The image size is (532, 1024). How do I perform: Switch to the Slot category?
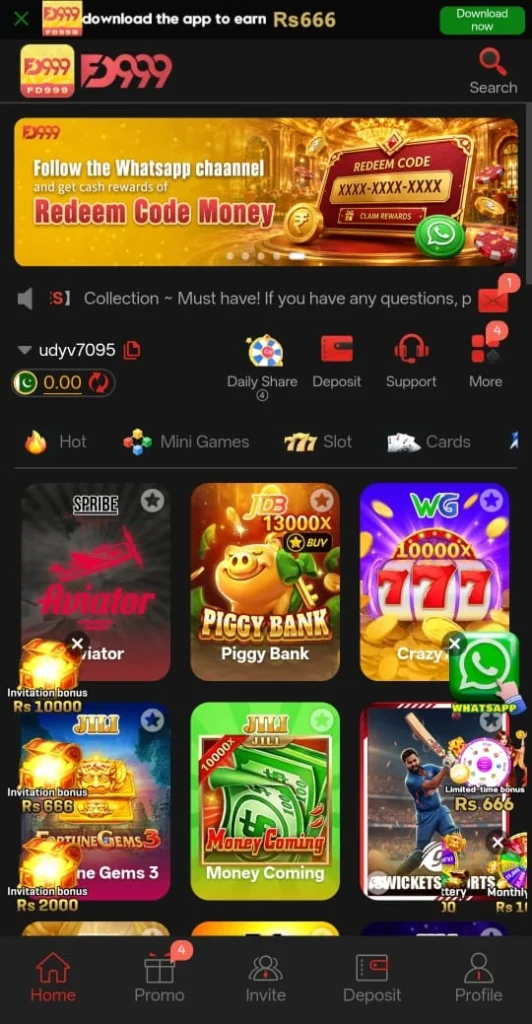(318, 442)
